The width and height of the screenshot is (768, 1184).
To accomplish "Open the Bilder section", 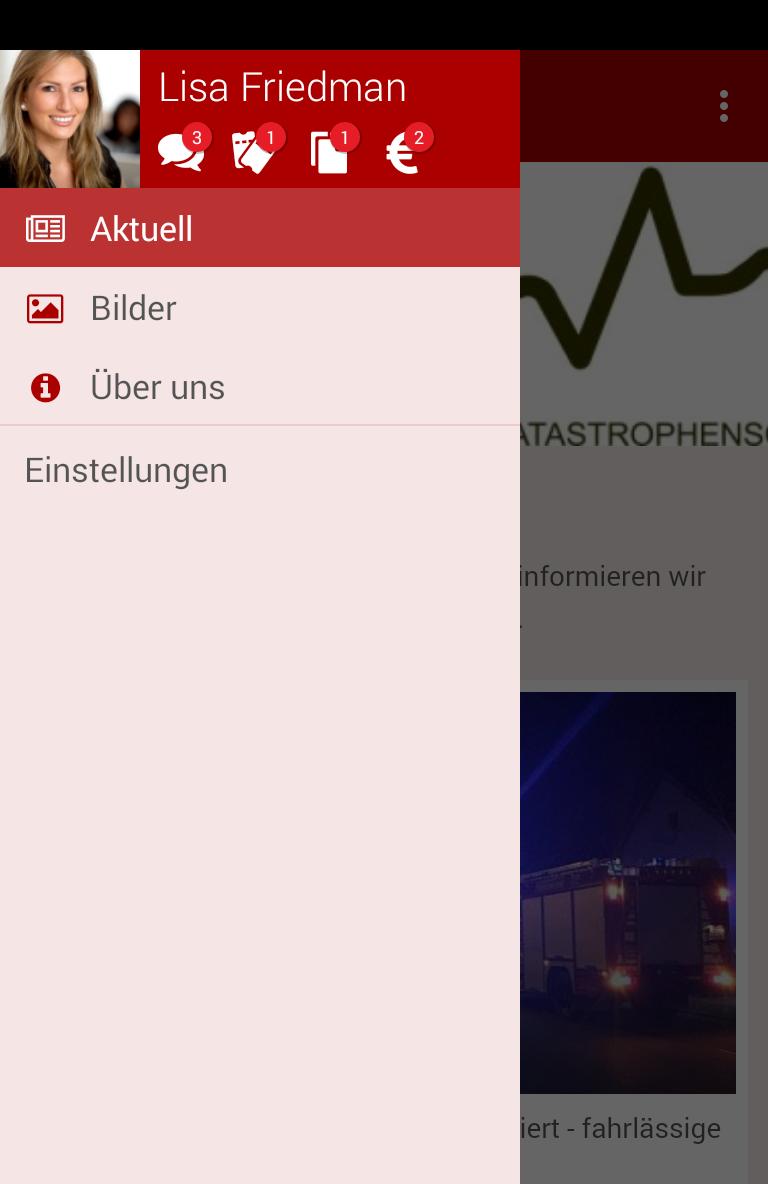I will tap(260, 308).
